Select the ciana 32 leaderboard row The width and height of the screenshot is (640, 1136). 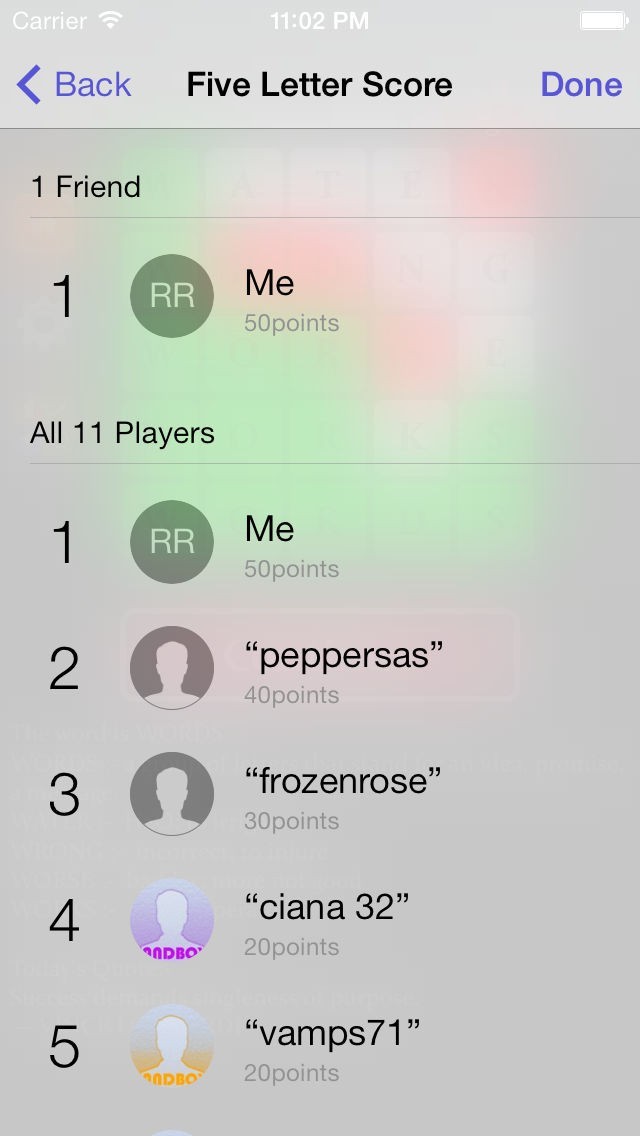pyautogui.click(x=320, y=921)
